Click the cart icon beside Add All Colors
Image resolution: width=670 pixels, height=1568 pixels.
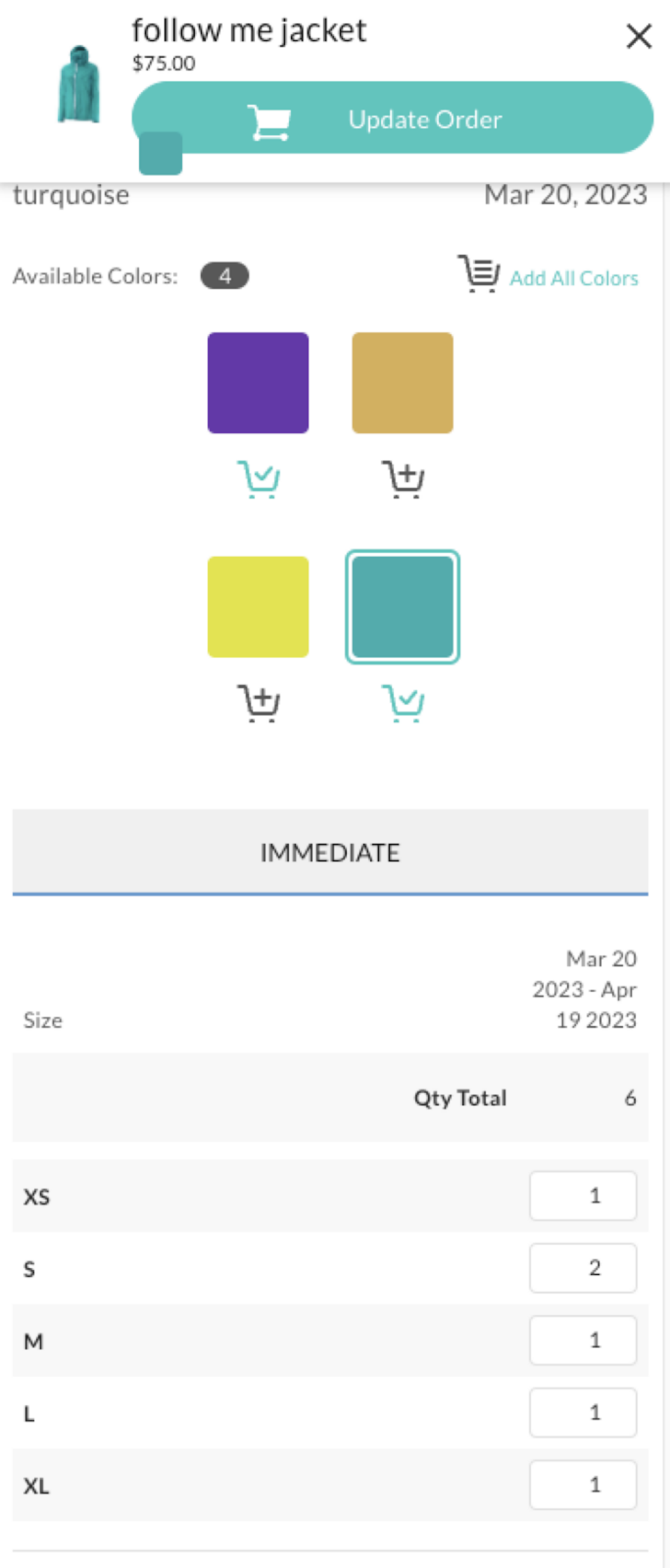pyautogui.click(x=479, y=273)
